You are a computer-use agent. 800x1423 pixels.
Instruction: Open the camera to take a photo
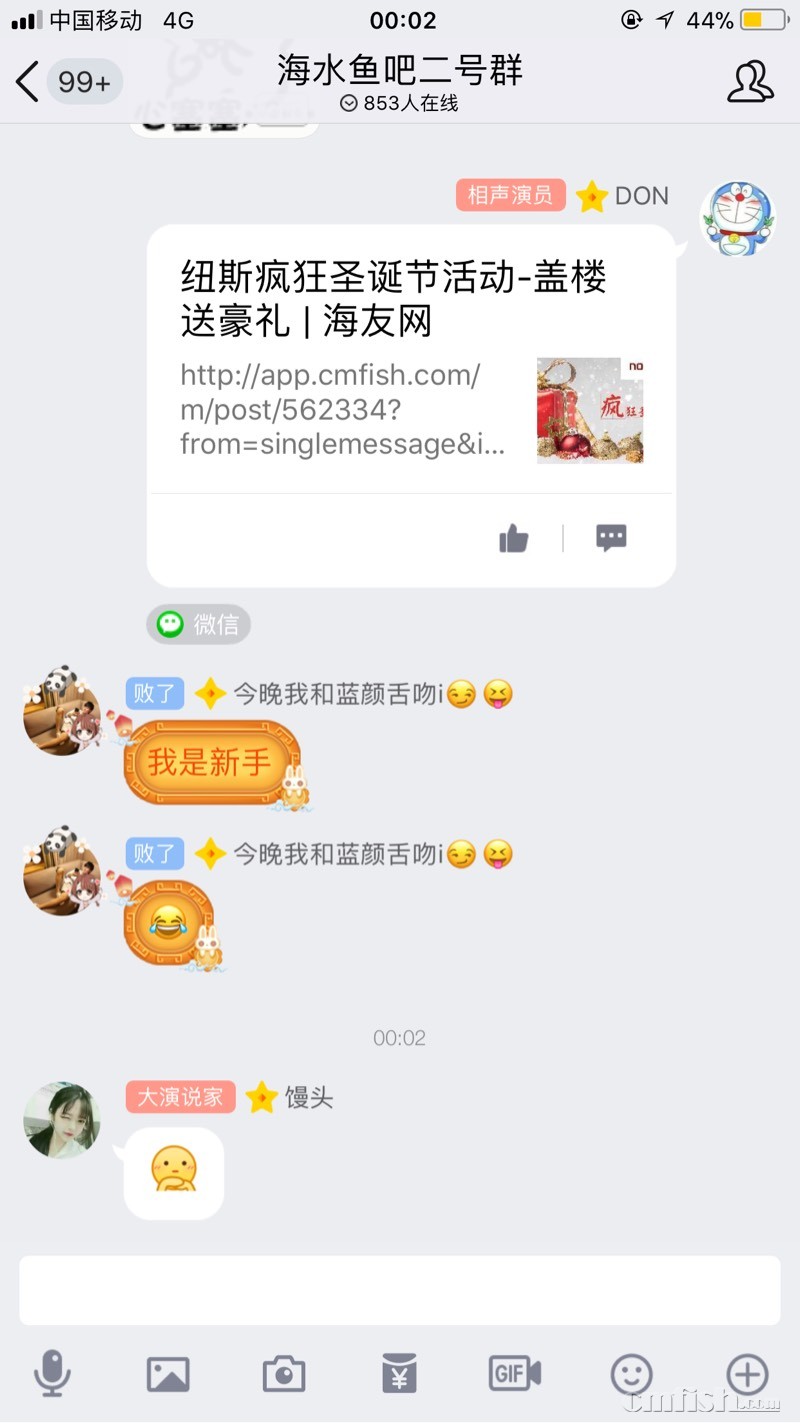tap(284, 1374)
